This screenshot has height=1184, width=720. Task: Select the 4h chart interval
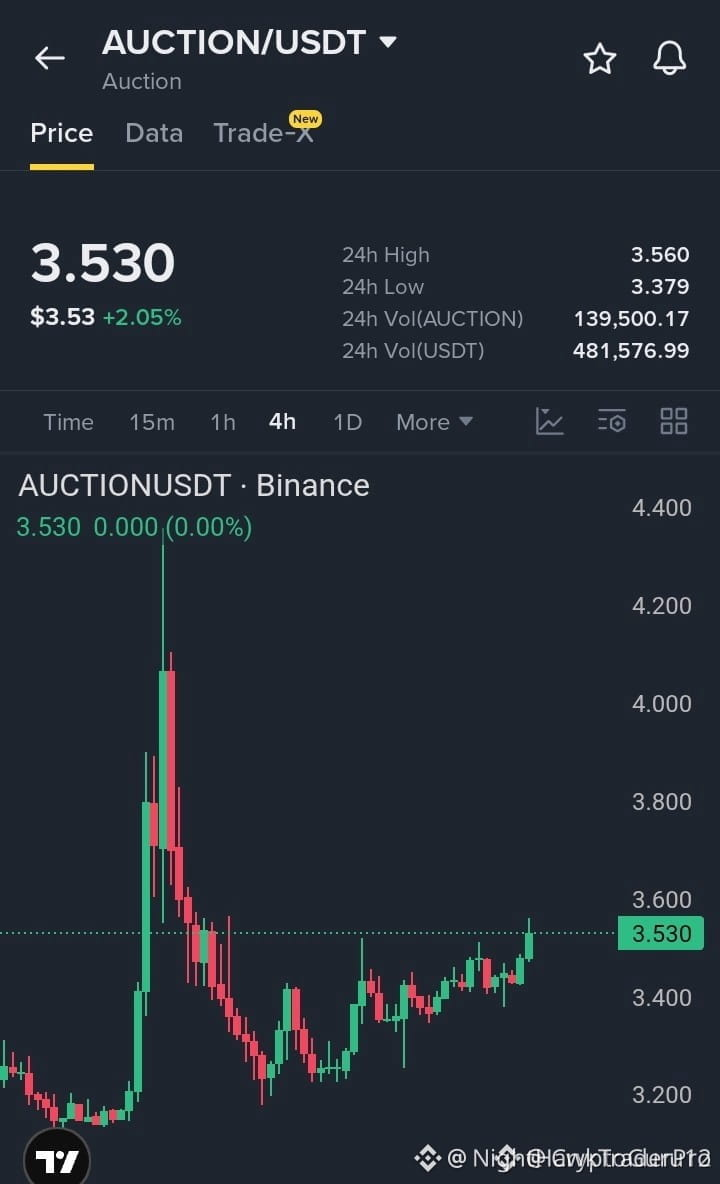(x=282, y=421)
